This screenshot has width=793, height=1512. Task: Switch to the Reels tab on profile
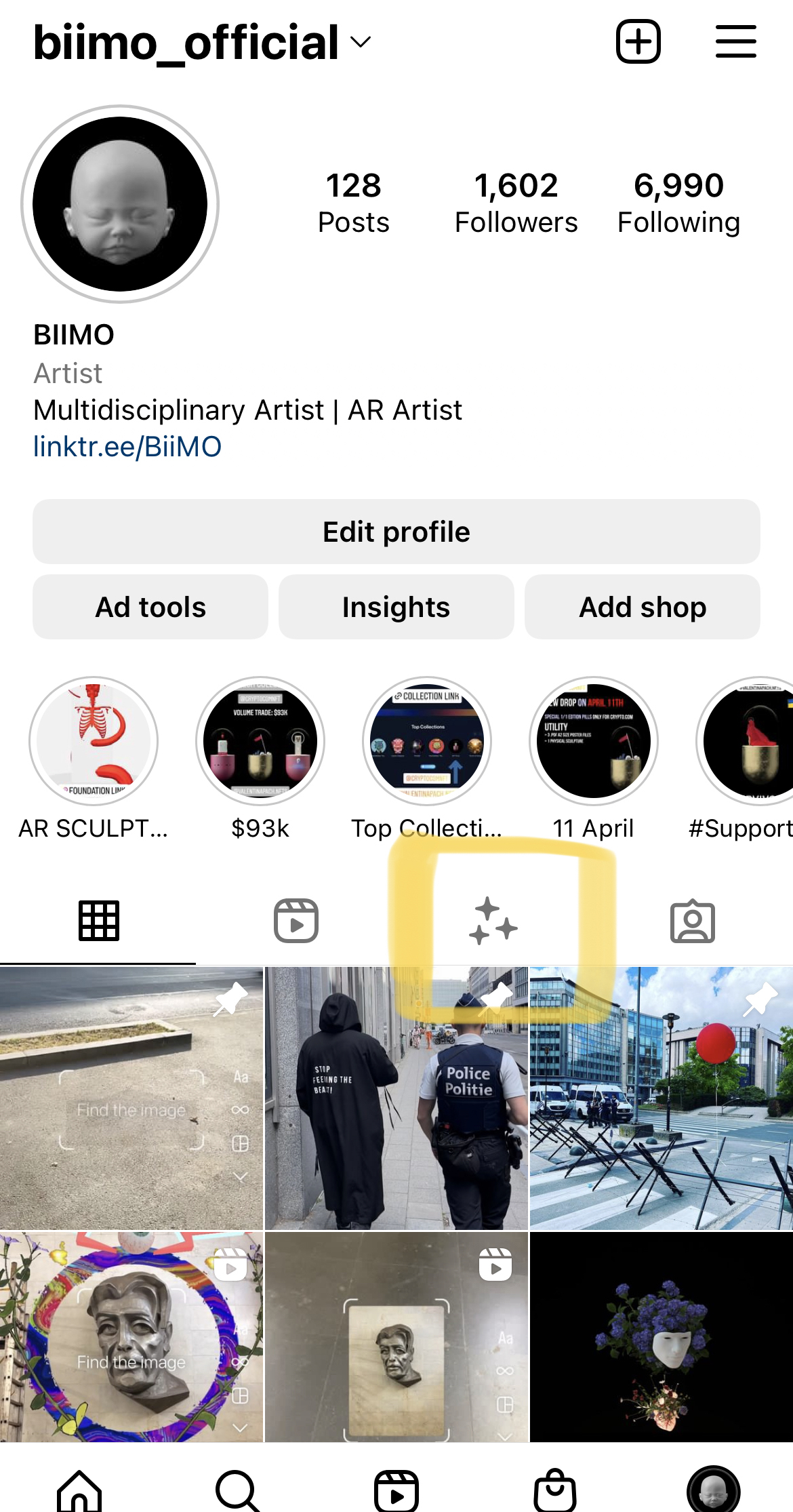coord(296,921)
